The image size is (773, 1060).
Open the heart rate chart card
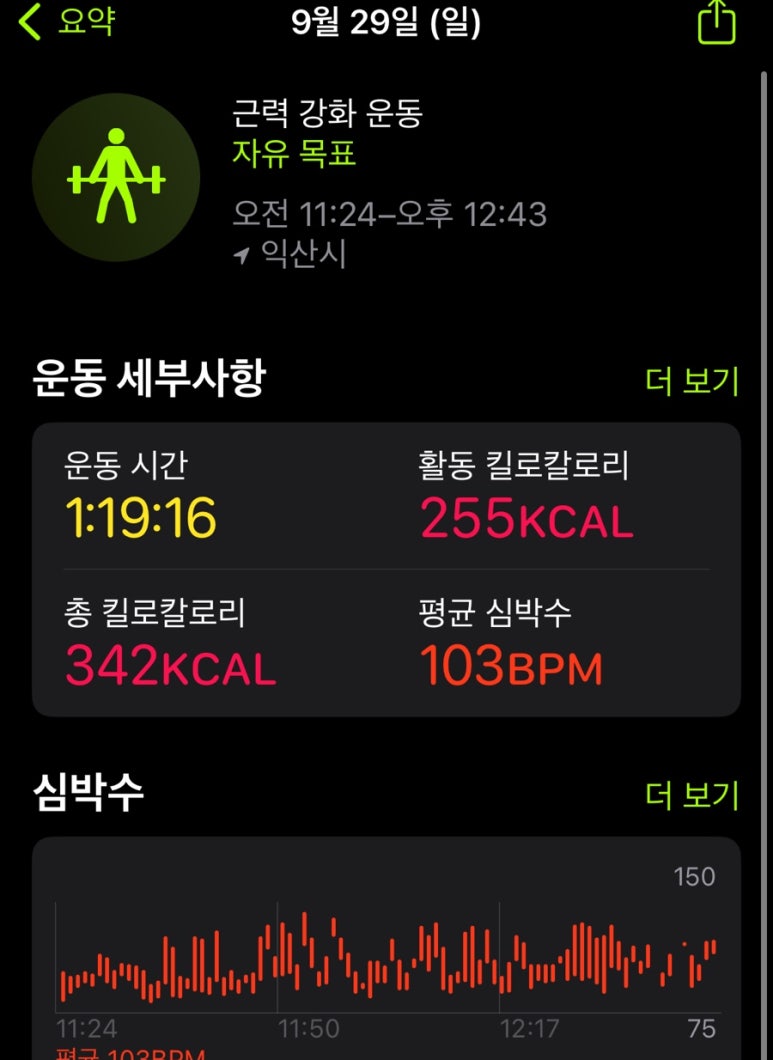(x=386, y=950)
